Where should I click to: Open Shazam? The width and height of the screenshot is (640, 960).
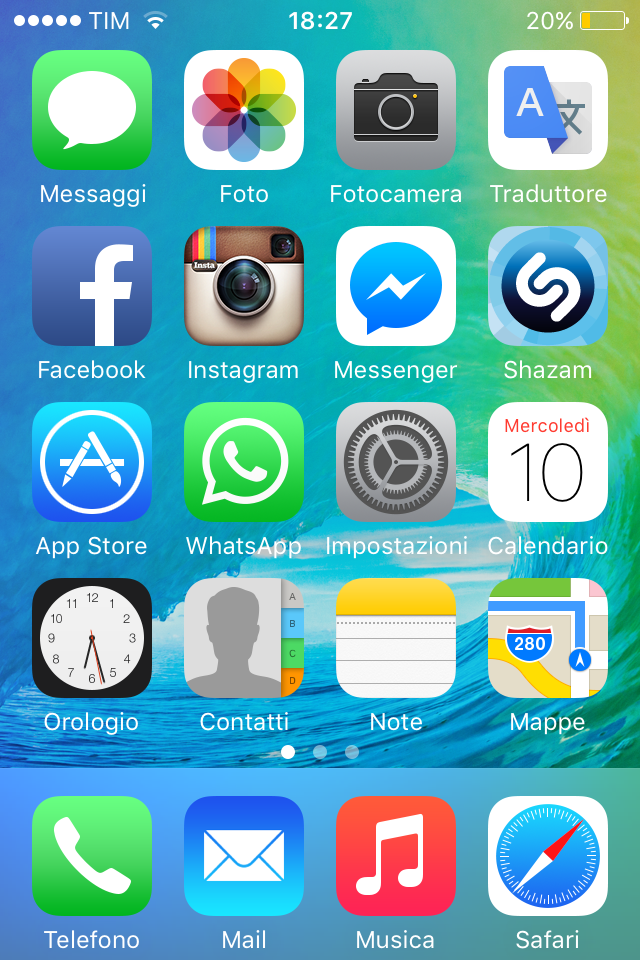click(x=548, y=286)
